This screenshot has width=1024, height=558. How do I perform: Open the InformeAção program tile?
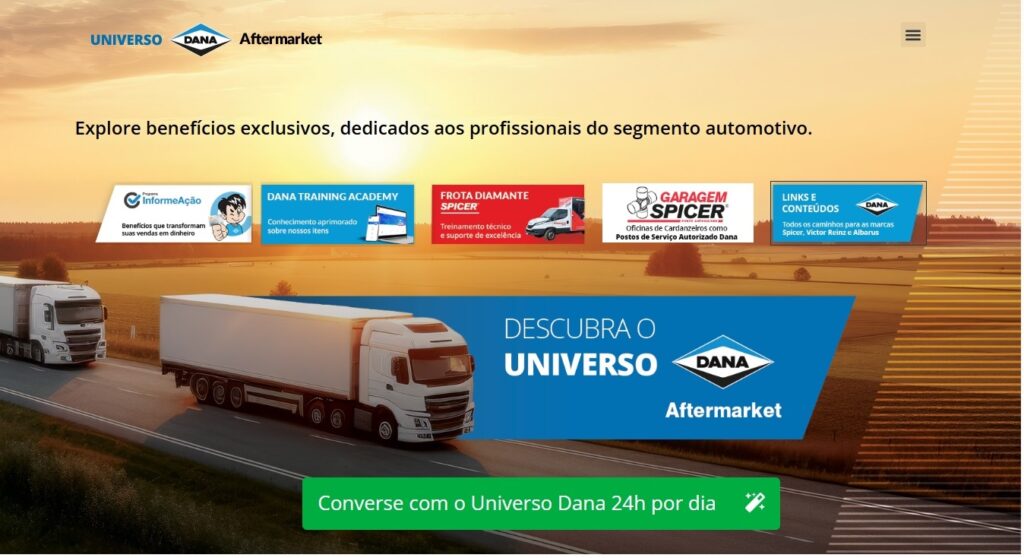pyautogui.click(x=174, y=213)
